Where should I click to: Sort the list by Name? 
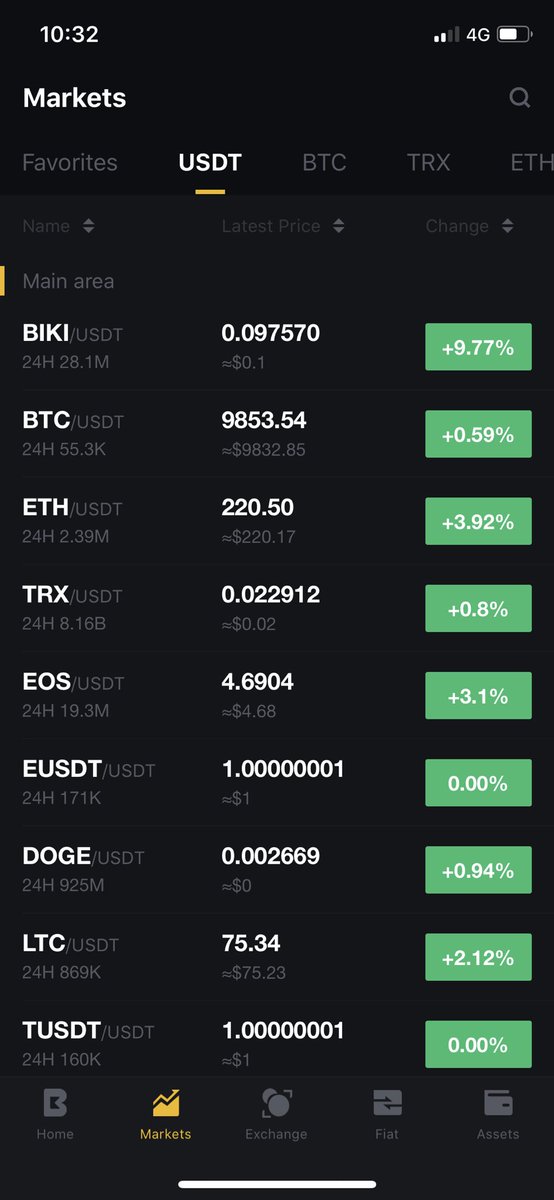(58, 226)
